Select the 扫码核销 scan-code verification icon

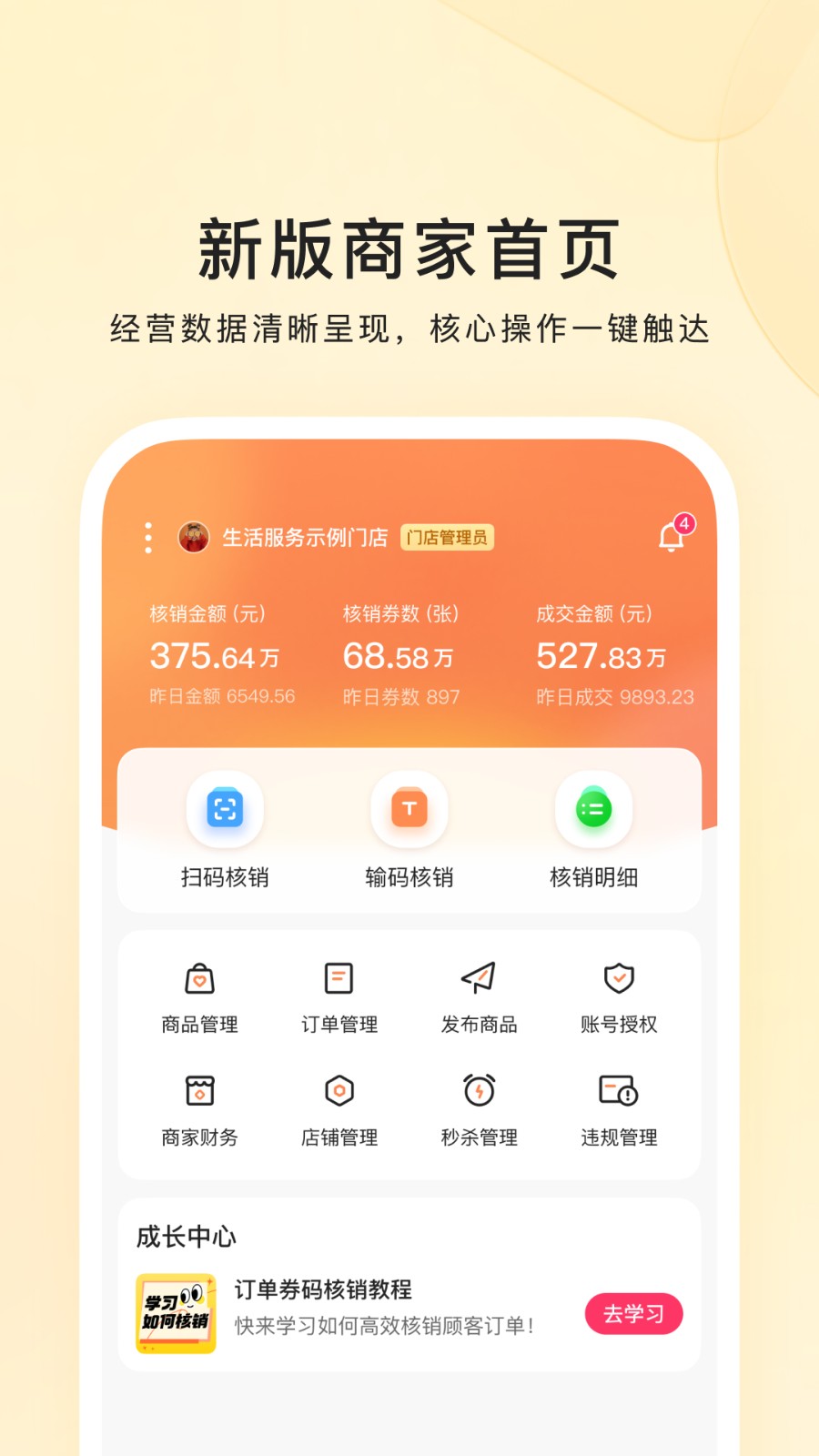tap(225, 810)
